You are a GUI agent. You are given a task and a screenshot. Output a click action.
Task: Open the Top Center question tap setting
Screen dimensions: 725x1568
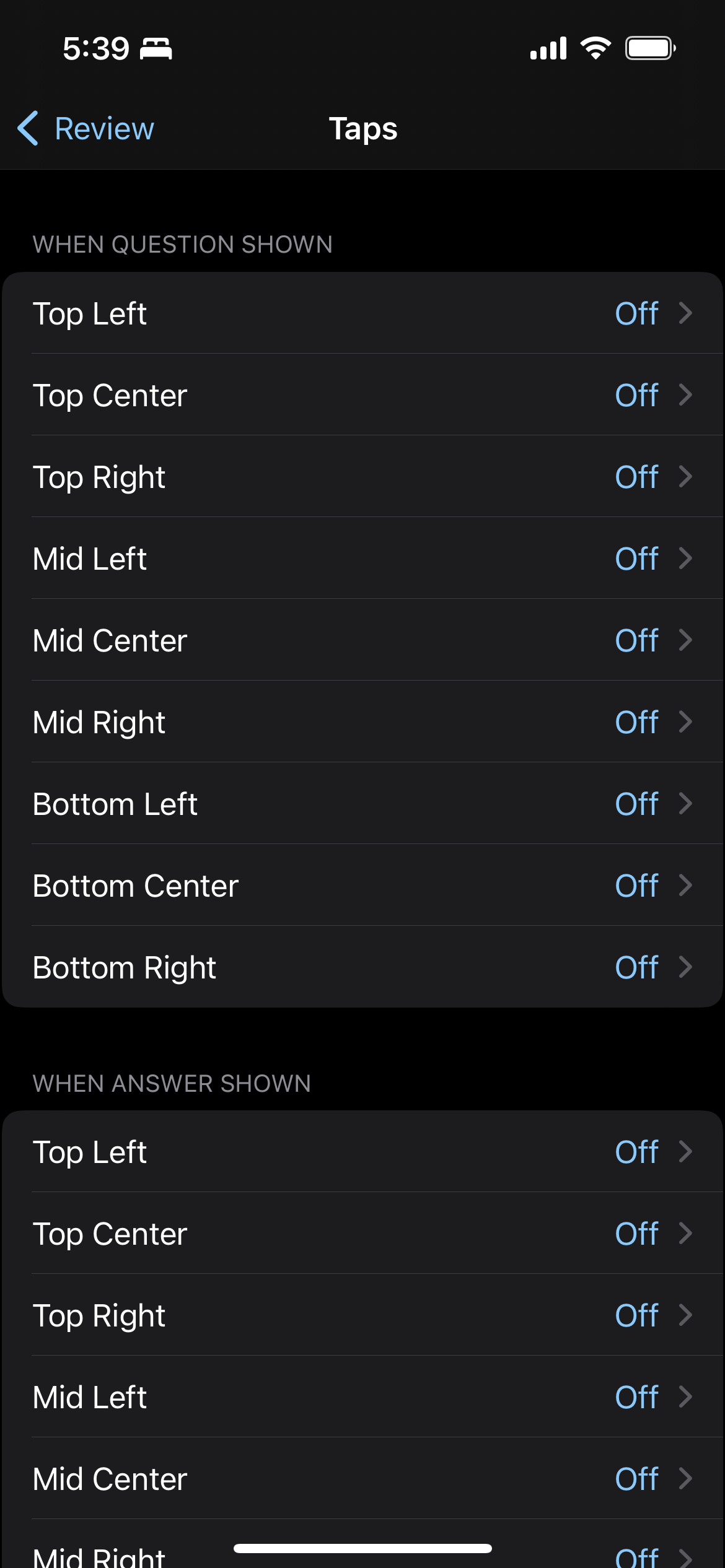click(x=362, y=395)
